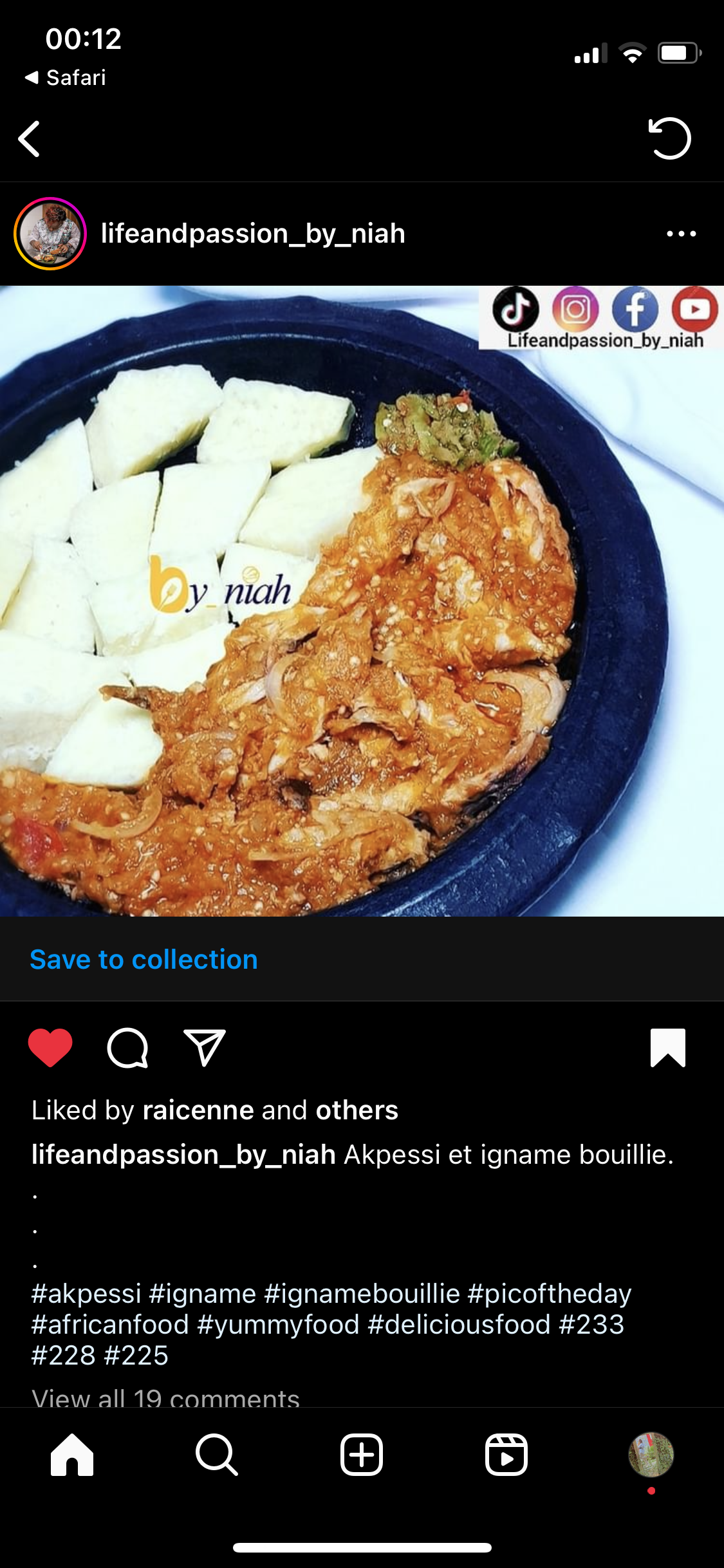Go to the Home feed tab
Image resolution: width=724 pixels, height=1568 pixels.
point(72,1454)
